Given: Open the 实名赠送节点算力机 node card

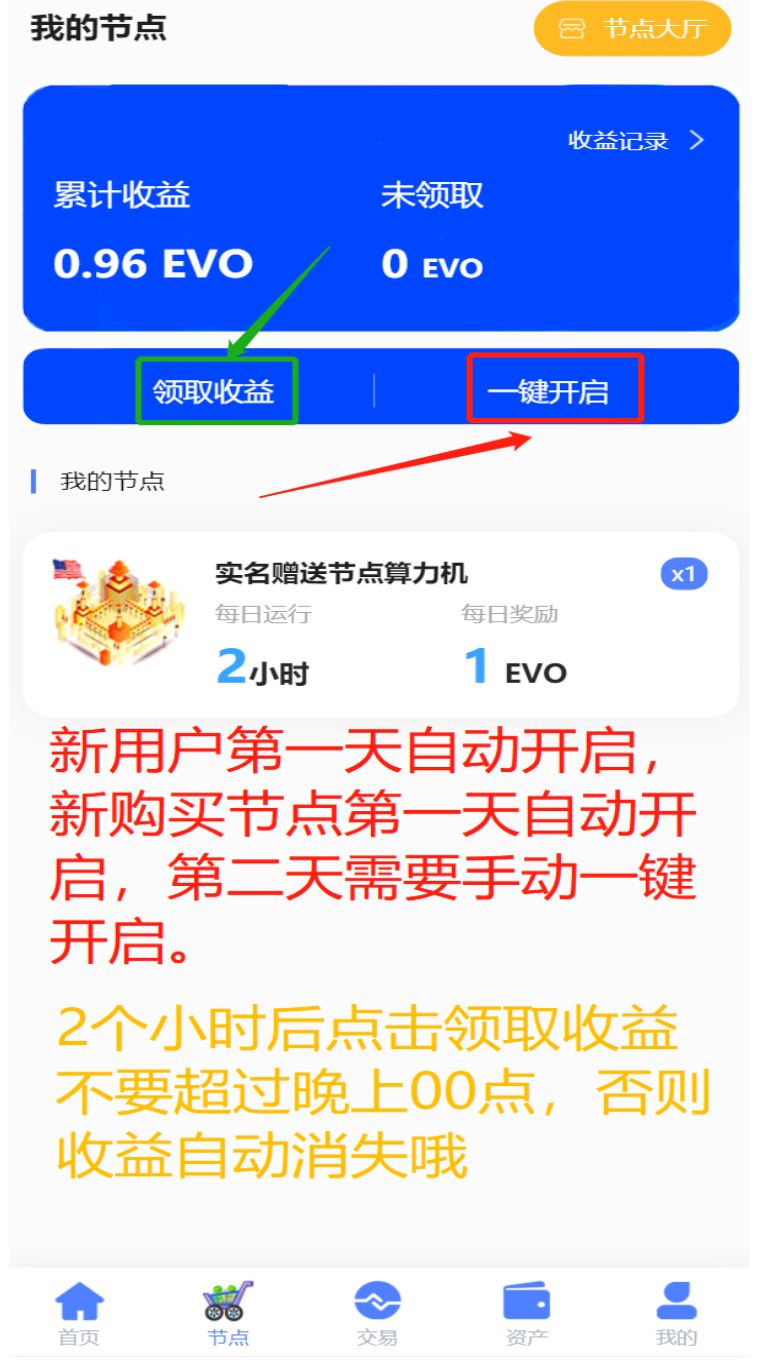Looking at the screenshot, I should pyautogui.click(x=380, y=624).
